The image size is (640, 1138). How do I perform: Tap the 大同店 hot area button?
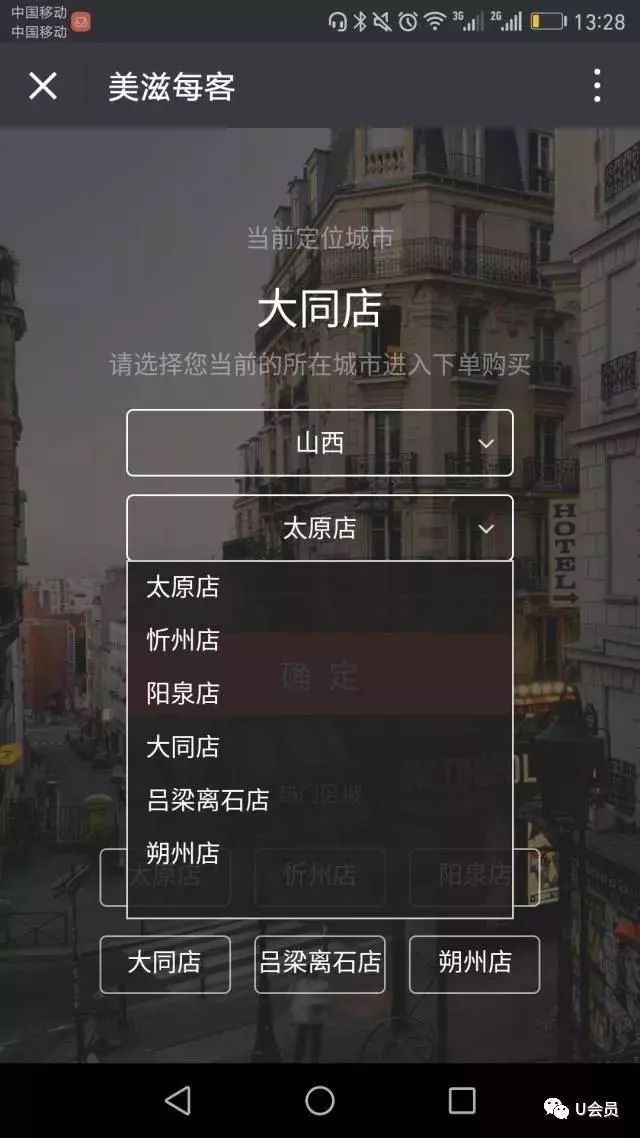coord(165,964)
